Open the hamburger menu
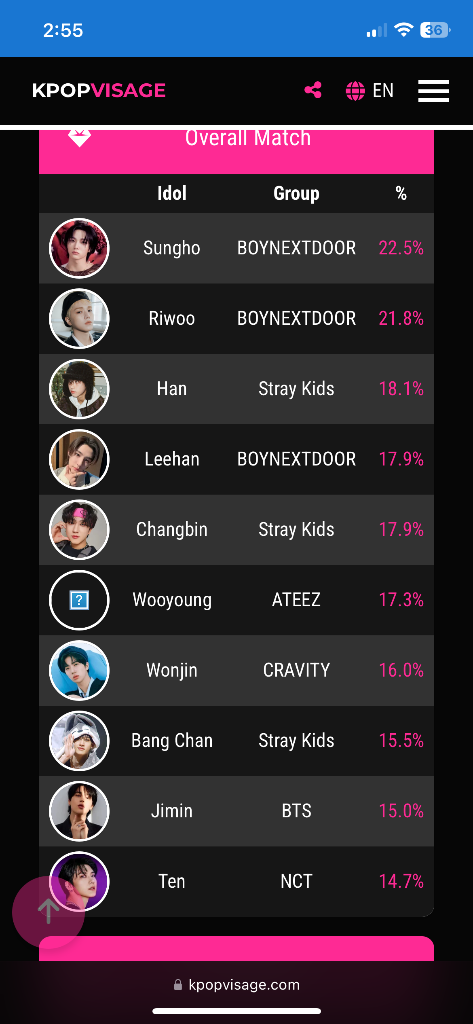The image size is (473, 1024). tap(433, 91)
